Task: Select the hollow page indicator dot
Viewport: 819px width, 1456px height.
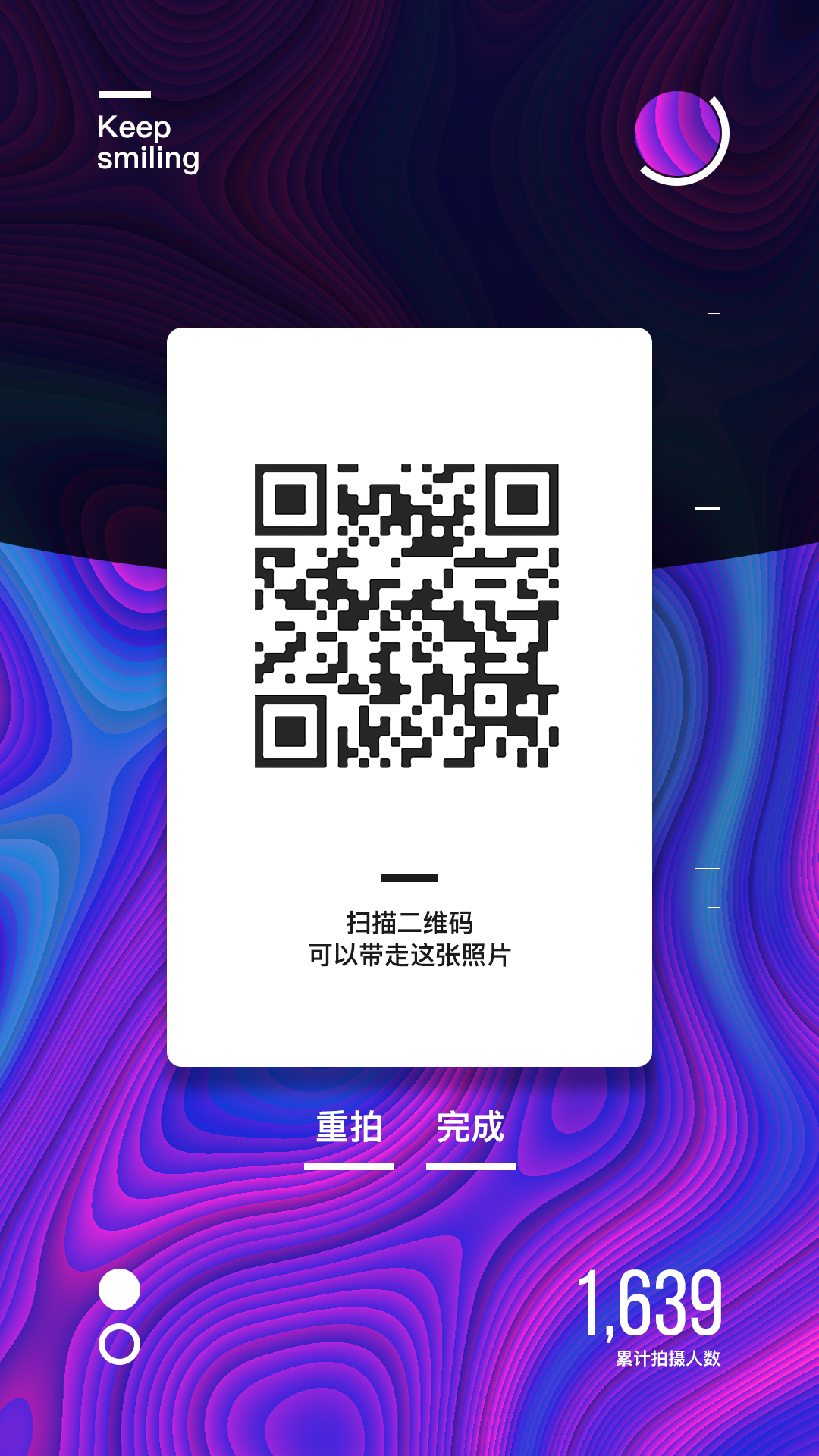Action: click(x=120, y=1345)
